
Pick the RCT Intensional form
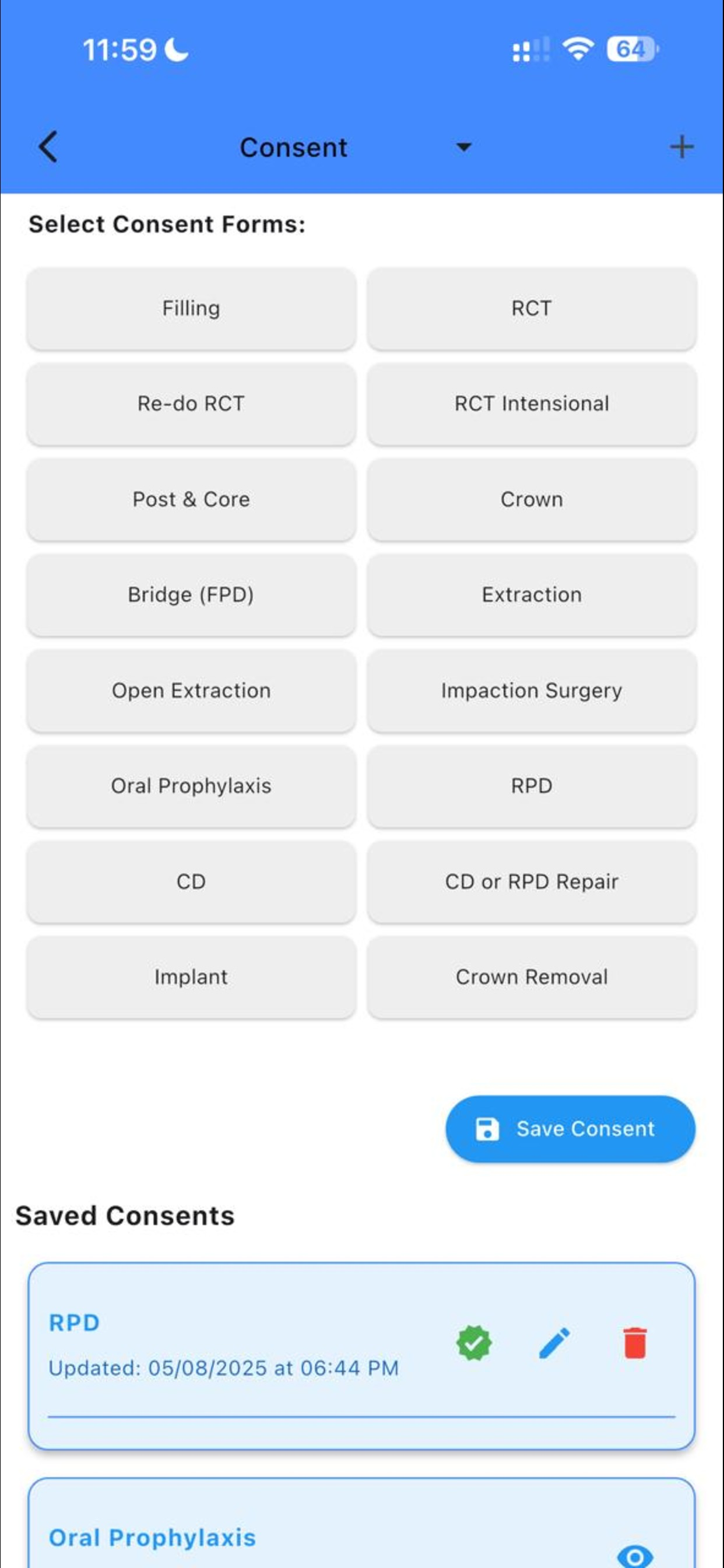[532, 404]
